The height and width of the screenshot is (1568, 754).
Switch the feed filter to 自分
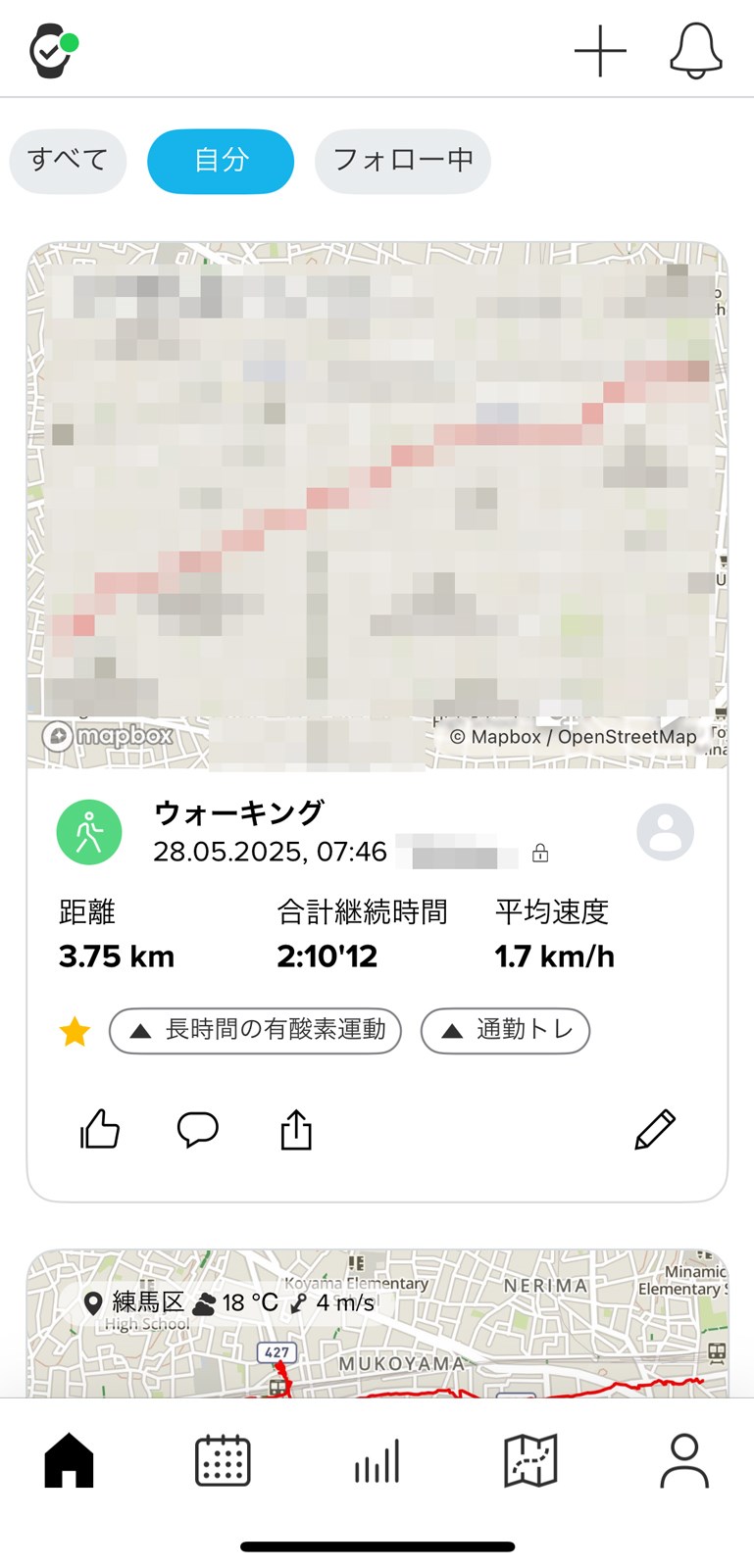tap(220, 161)
